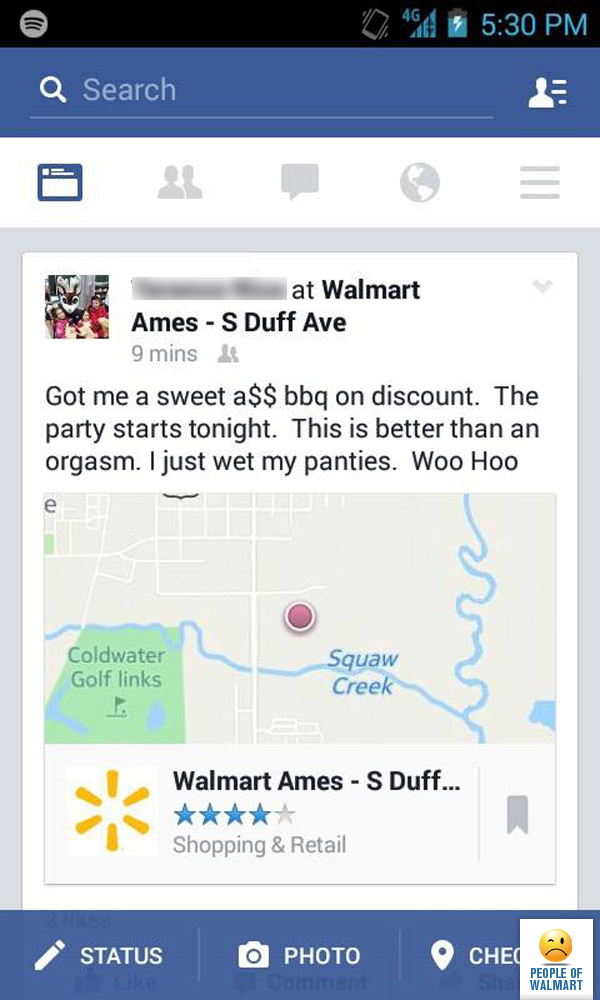
Task: Open the Search field
Action: pos(261,90)
